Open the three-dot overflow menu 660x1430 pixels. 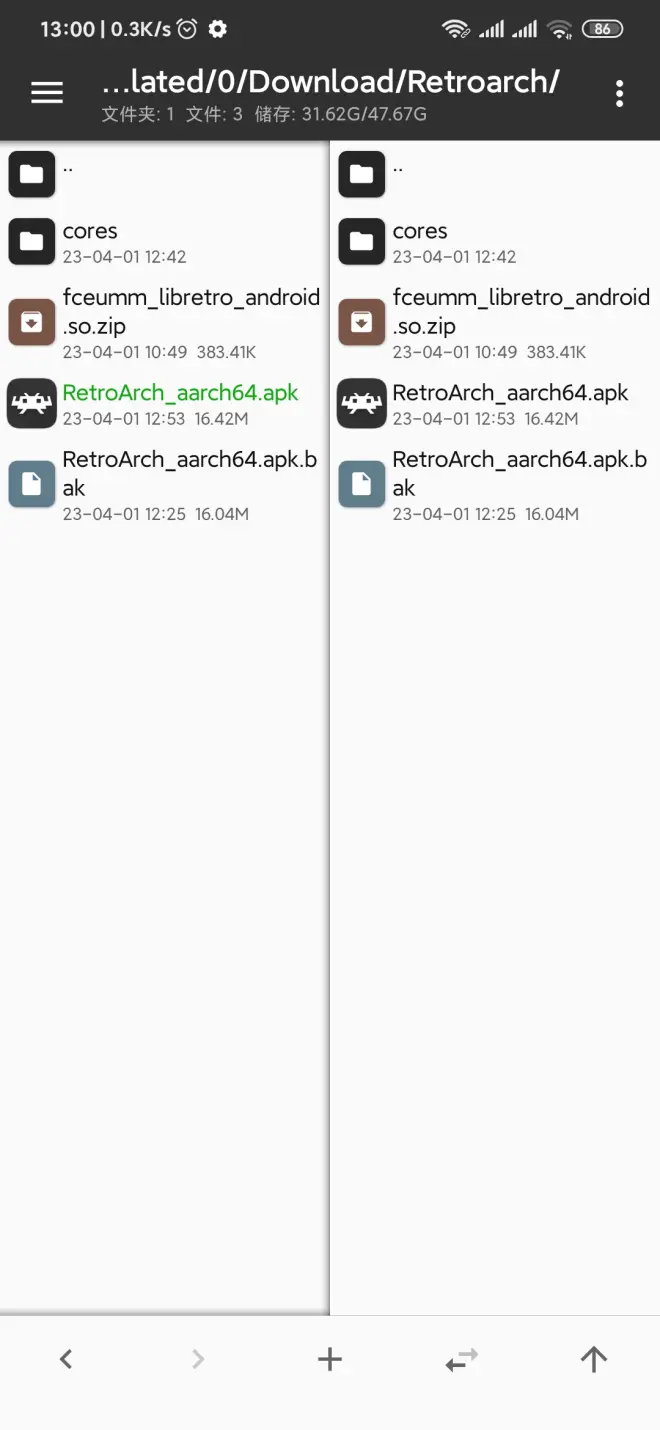[619, 93]
